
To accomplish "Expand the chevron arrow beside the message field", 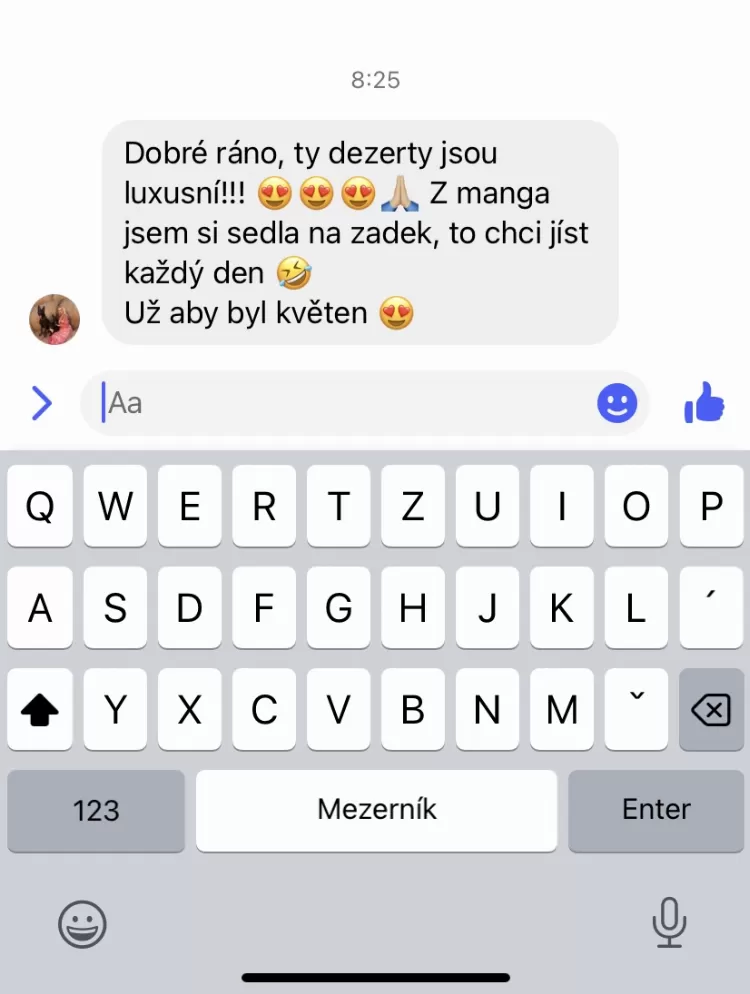I will pyautogui.click(x=41, y=403).
